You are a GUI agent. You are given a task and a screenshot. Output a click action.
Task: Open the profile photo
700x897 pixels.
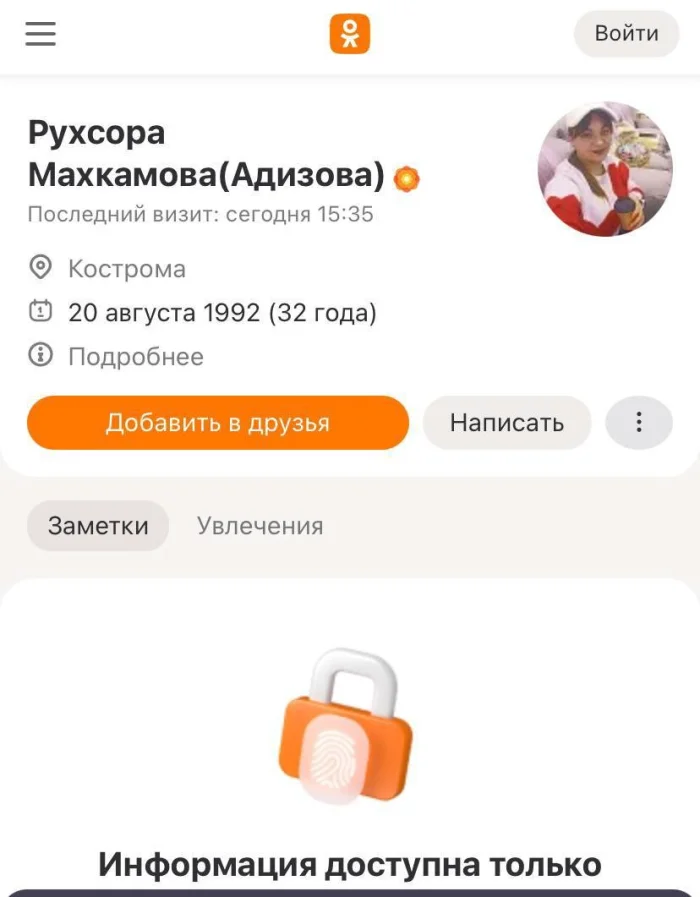click(x=605, y=169)
